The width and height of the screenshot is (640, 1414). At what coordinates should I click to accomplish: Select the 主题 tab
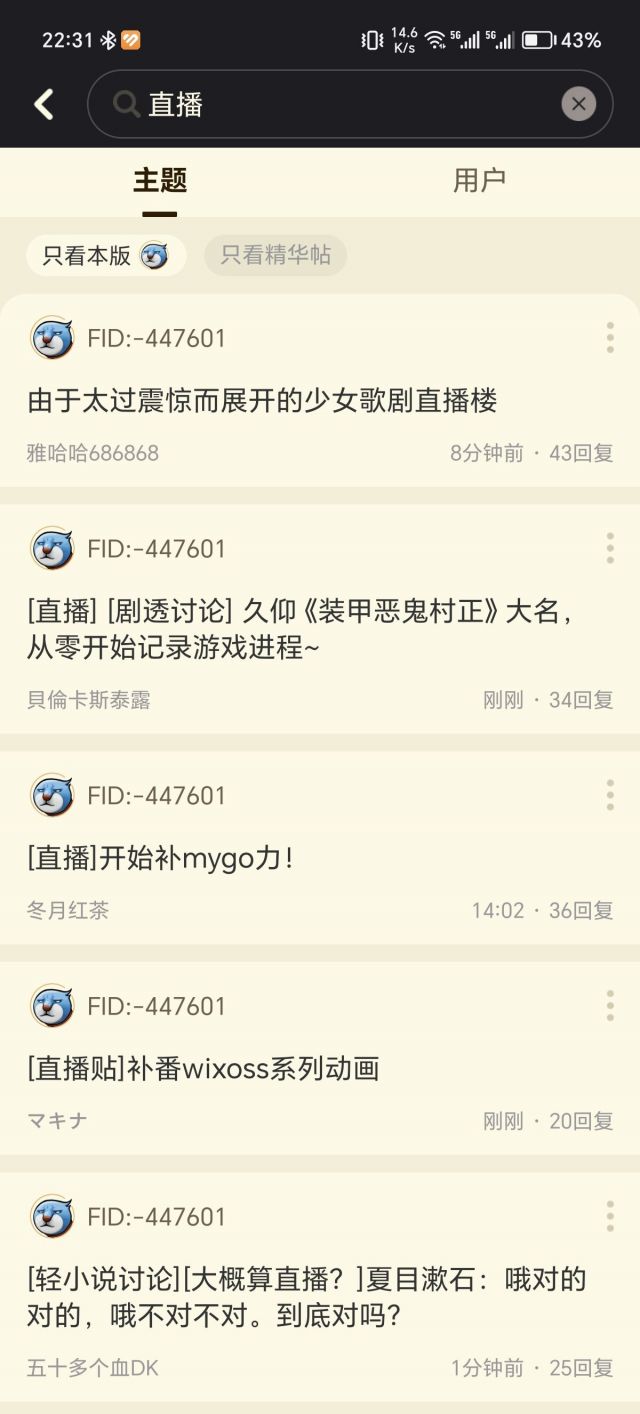click(x=160, y=181)
